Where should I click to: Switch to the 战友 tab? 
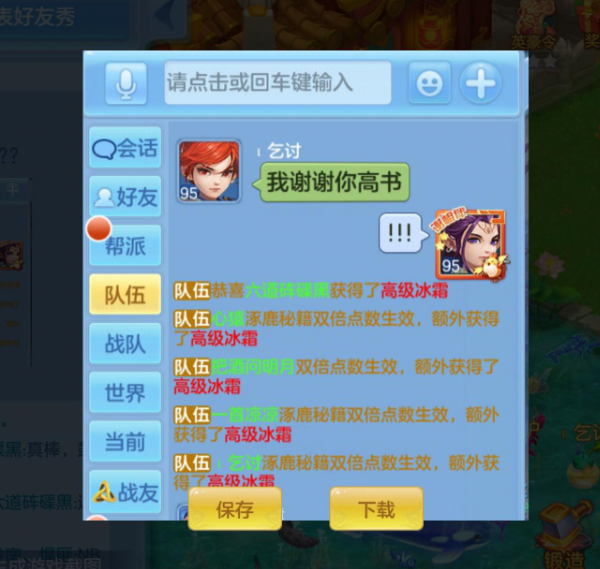[125, 491]
